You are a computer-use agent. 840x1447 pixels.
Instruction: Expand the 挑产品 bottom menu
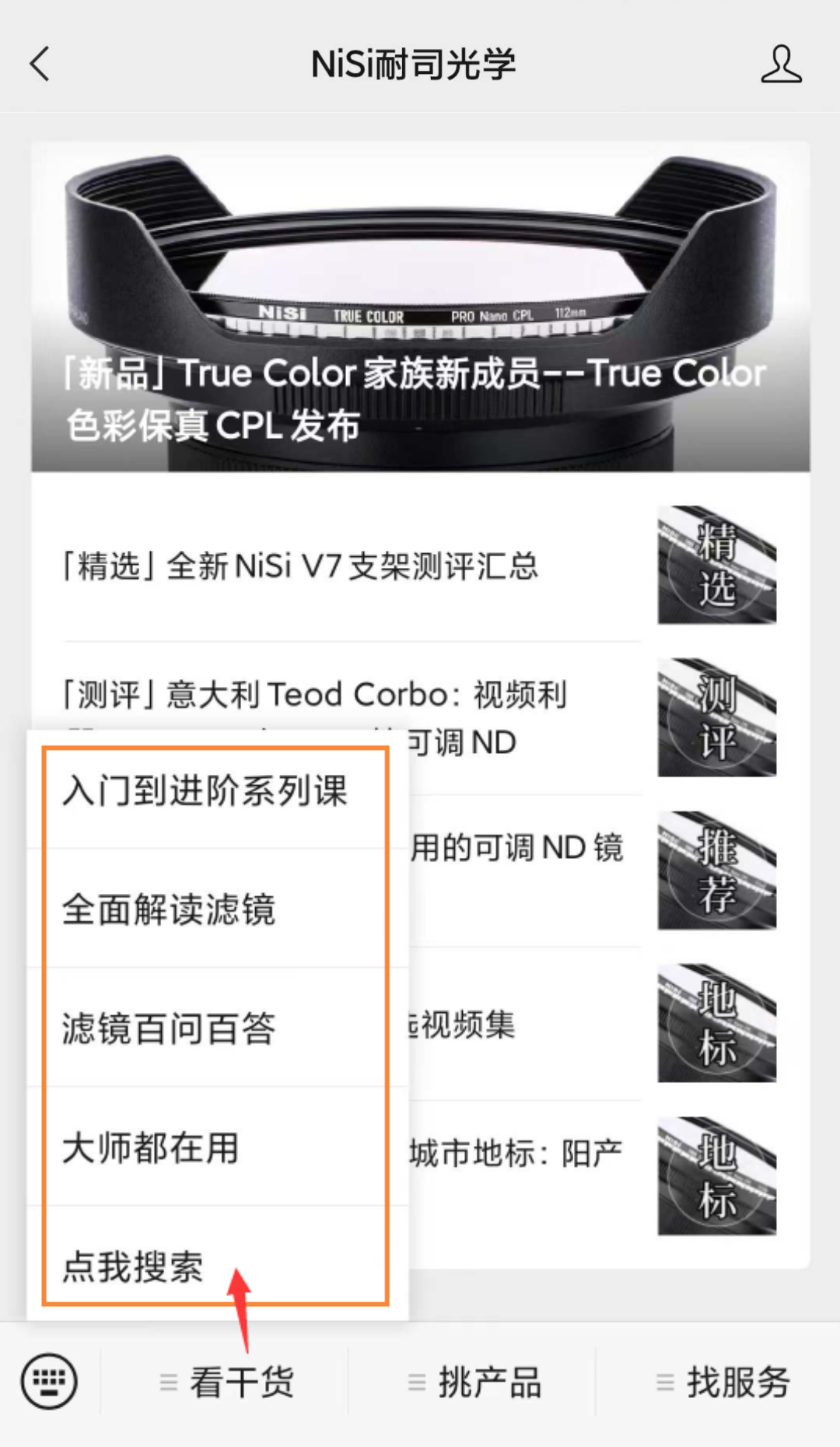[474, 1382]
